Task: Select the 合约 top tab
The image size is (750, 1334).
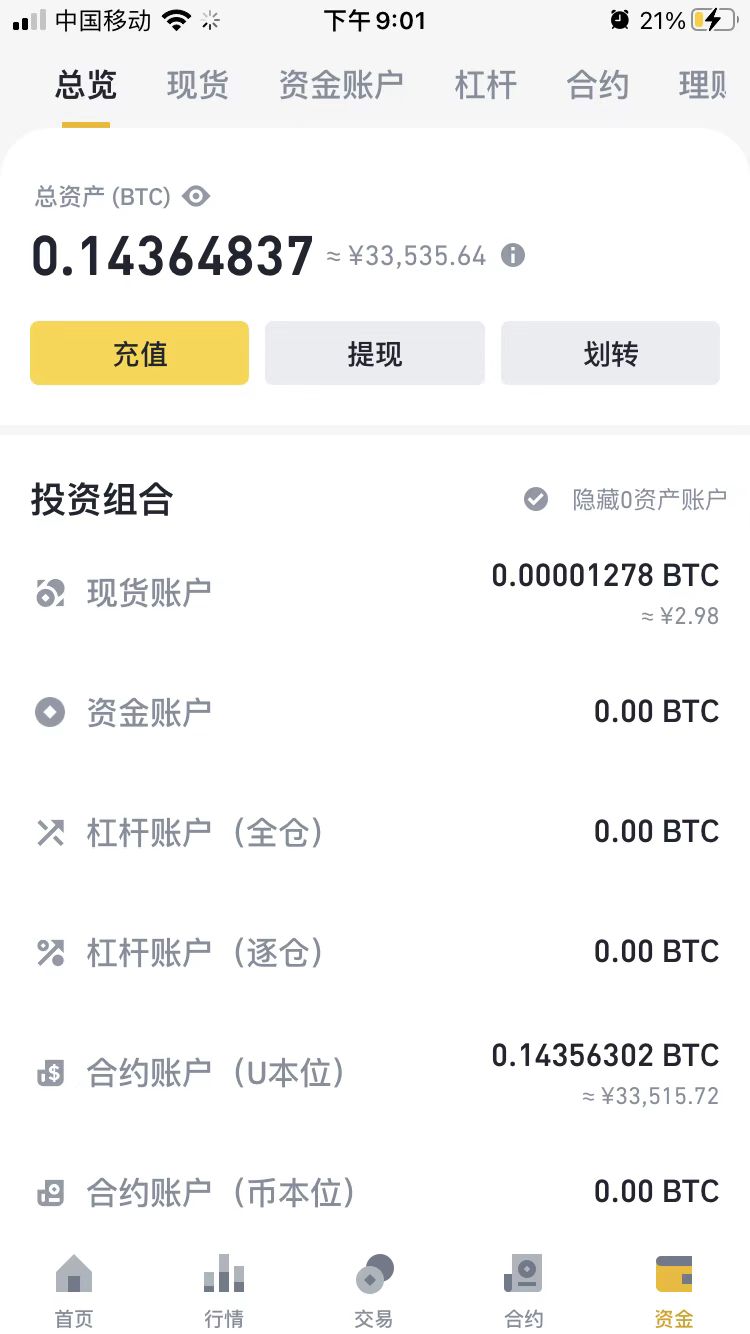Action: [x=597, y=85]
